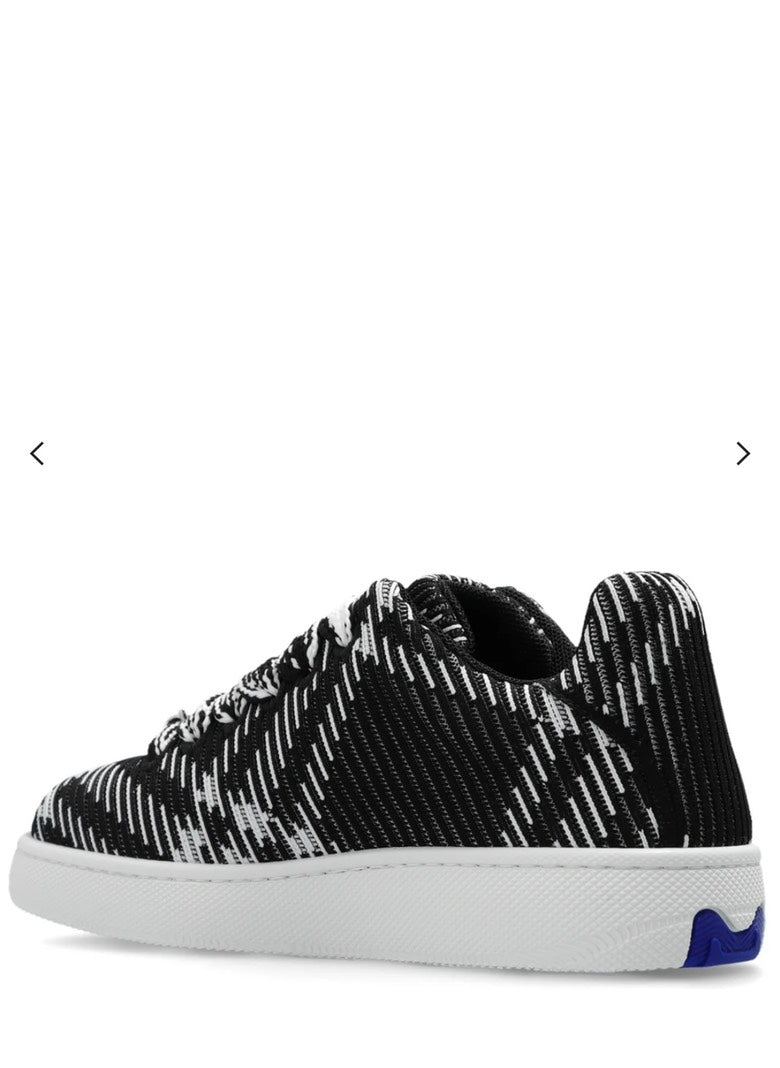
Task: Show the next product image
Action: click(x=742, y=453)
